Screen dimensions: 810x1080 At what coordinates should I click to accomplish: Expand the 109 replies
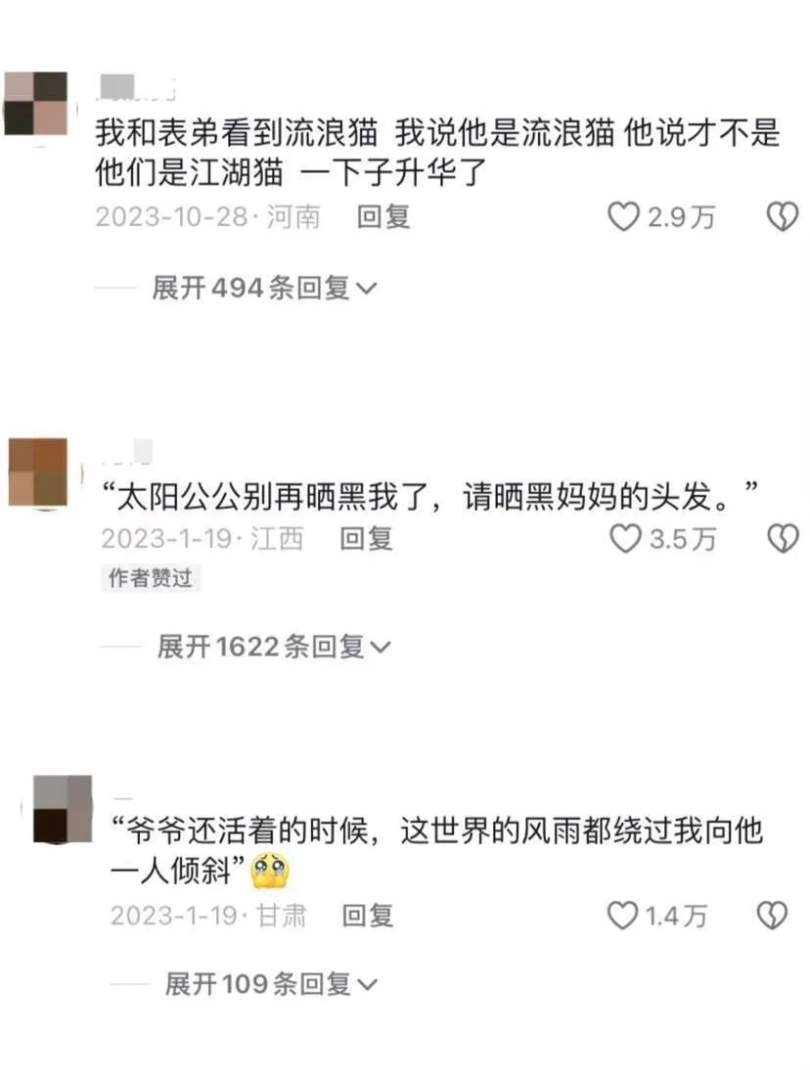tap(271, 984)
